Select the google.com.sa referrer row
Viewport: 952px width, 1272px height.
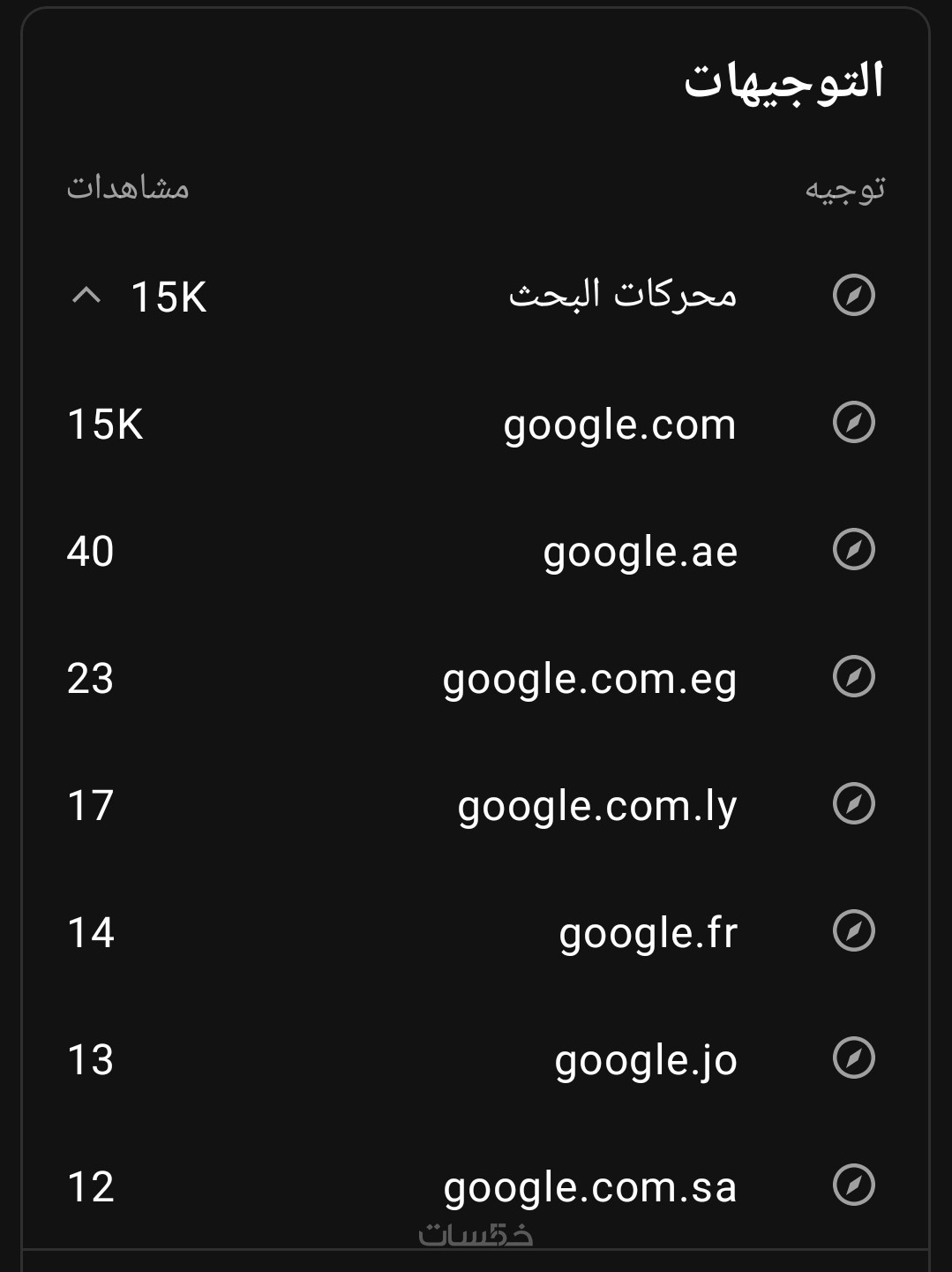(589, 1187)
